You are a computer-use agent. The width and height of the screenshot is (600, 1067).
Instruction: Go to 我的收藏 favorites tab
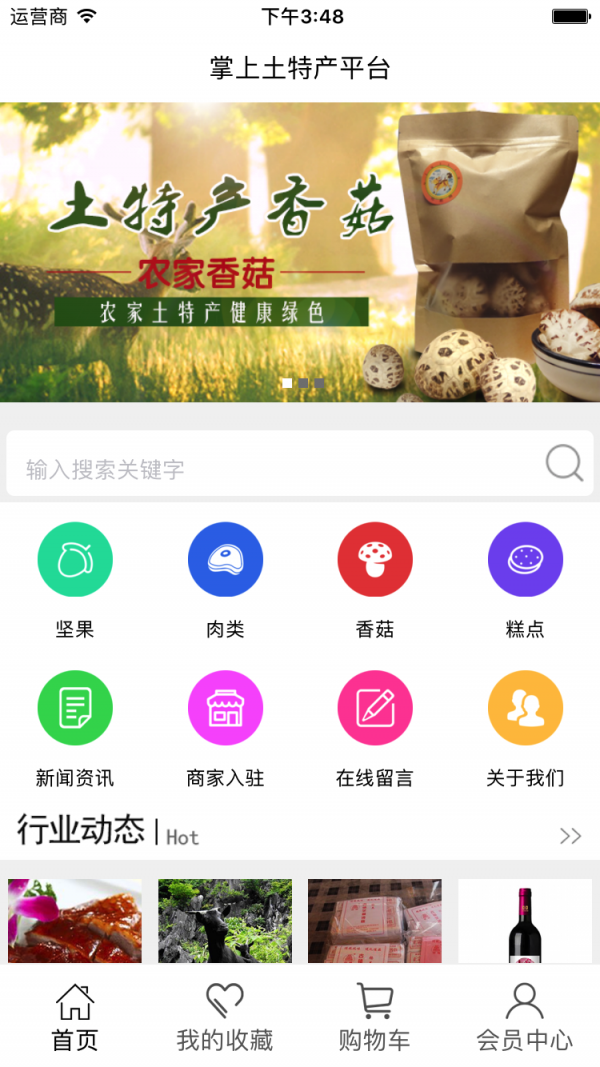[225, 1017]
